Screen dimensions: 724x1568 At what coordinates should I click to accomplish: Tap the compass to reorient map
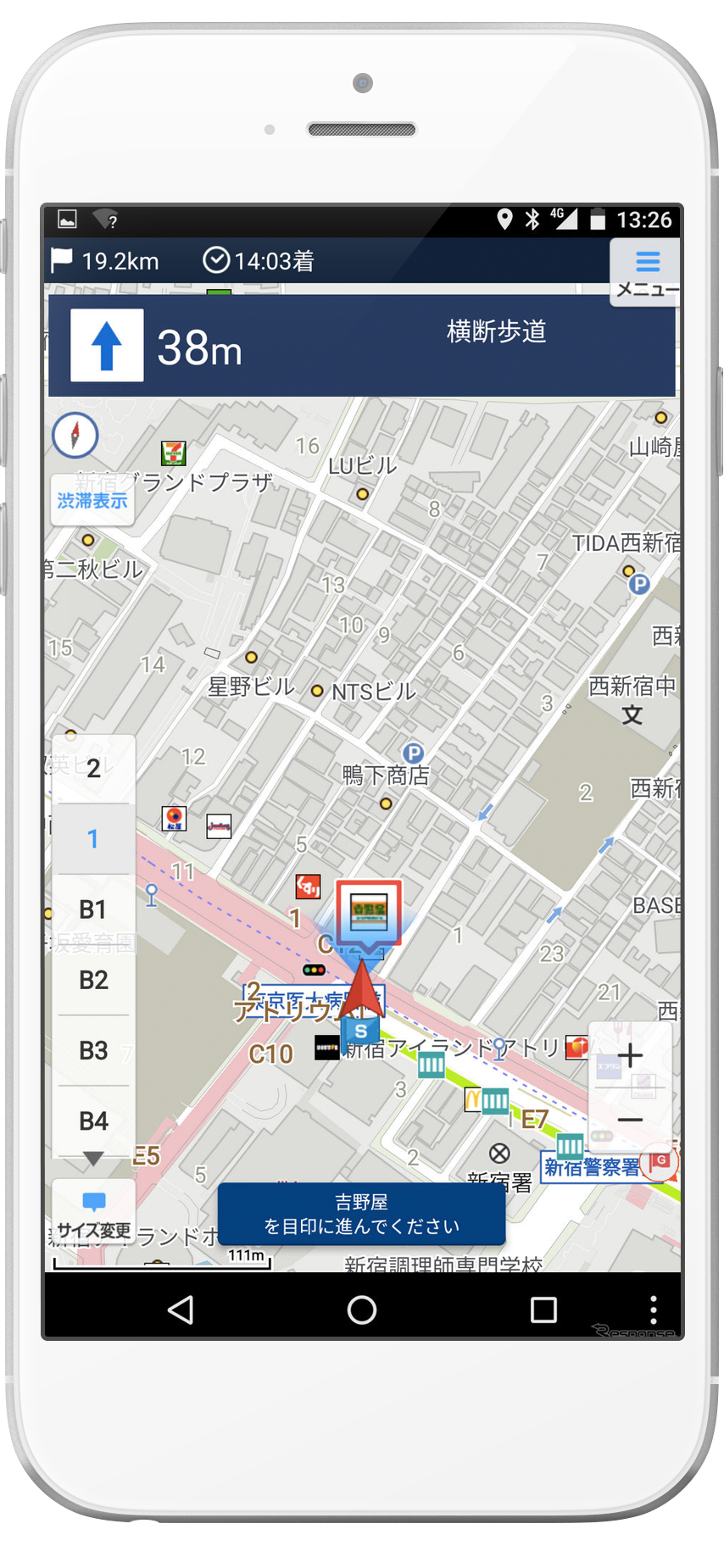75,436
